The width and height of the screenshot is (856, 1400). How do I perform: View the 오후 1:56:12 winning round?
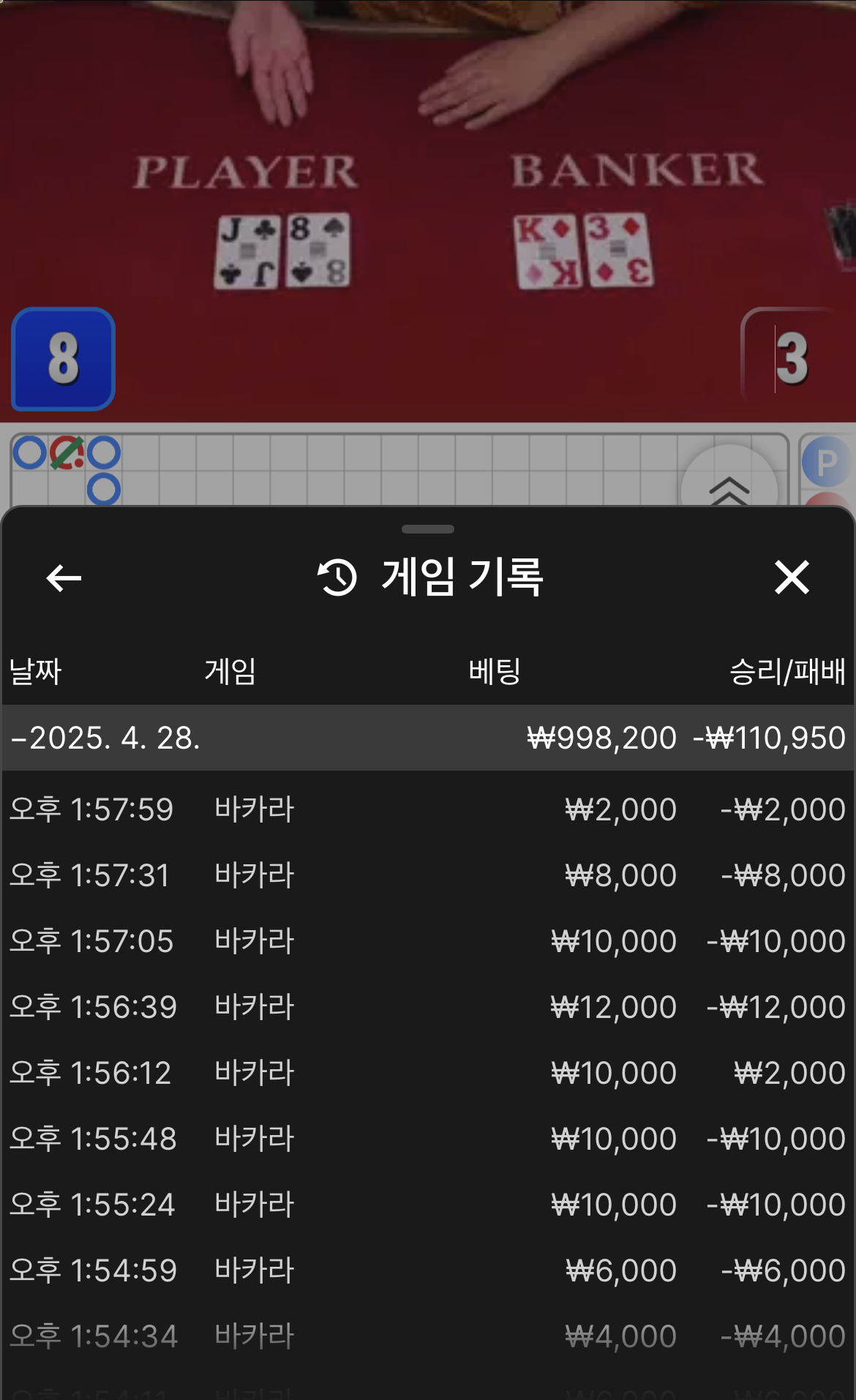click(427, 1073)
